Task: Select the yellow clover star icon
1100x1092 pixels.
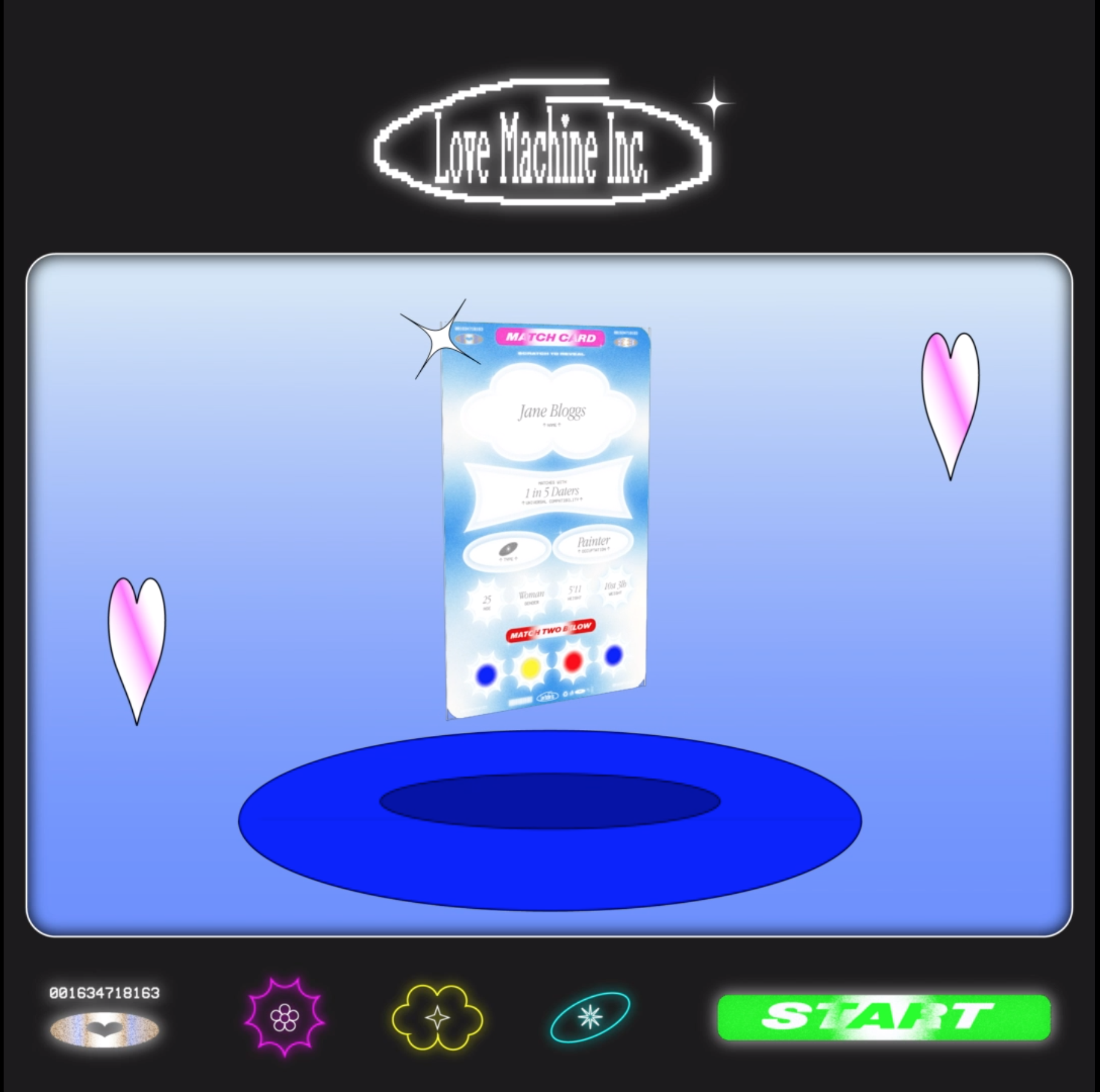Action: tap(437, 1017)
